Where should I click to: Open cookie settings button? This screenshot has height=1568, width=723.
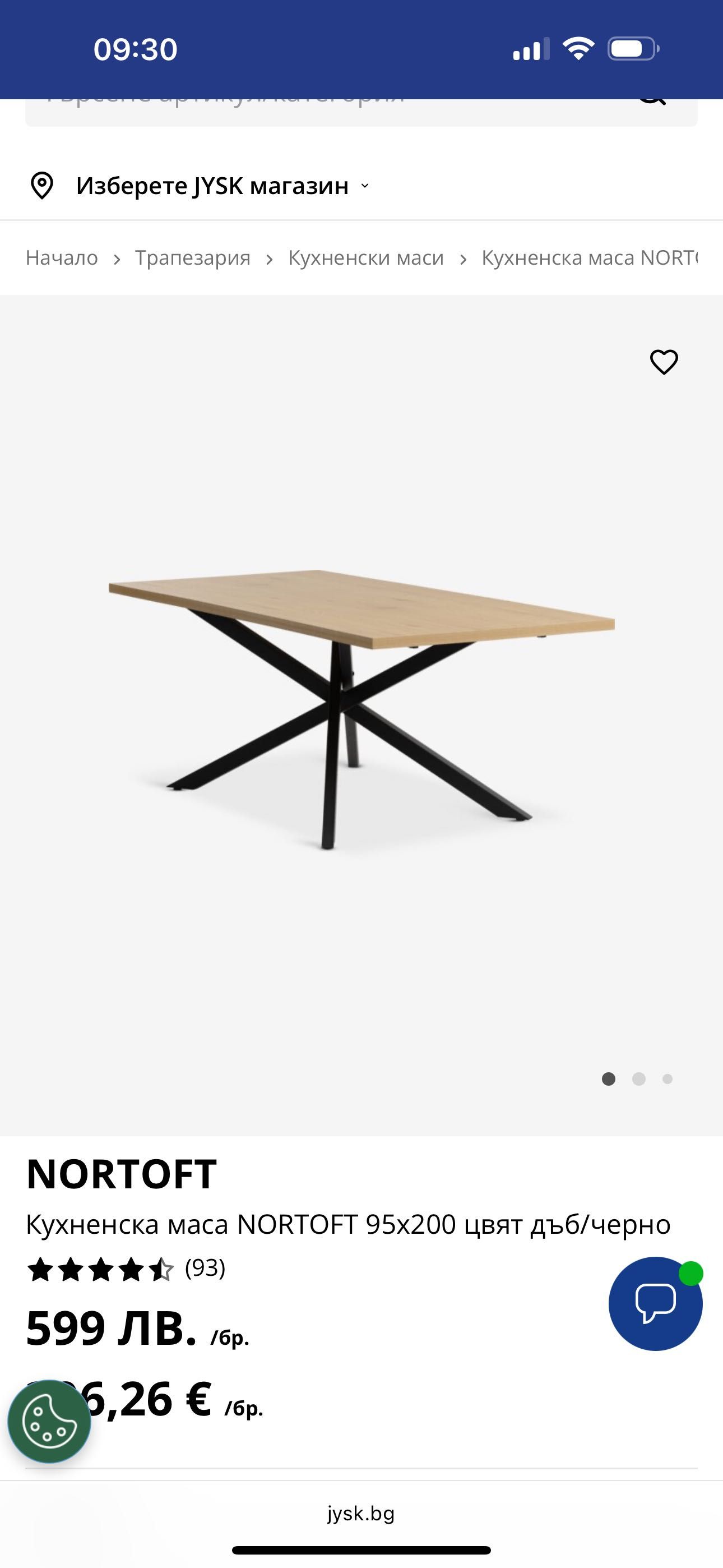(x=49, y=1421)
